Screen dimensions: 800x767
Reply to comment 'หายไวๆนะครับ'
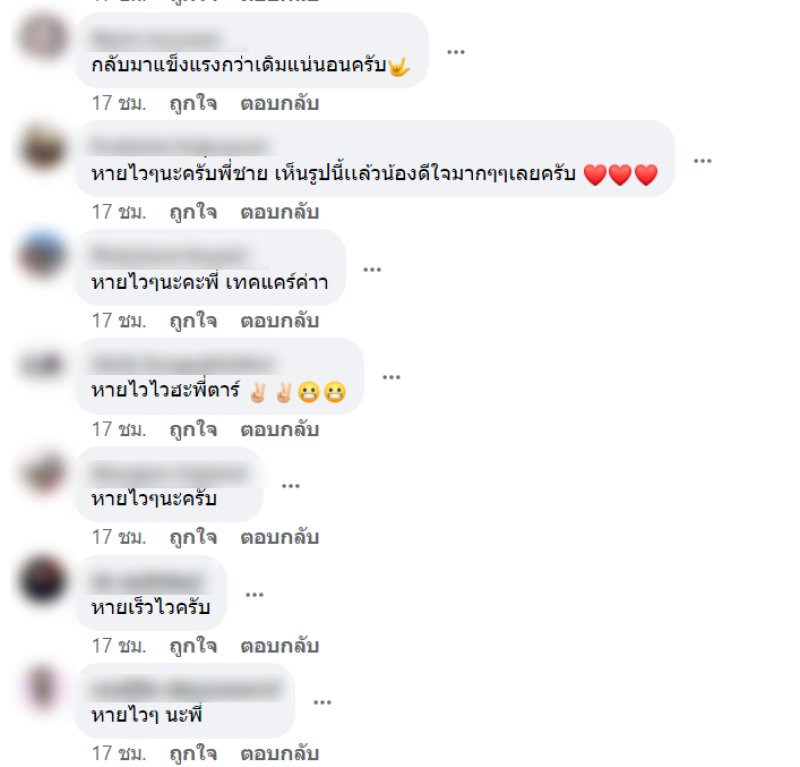click(x=279, y=537)
